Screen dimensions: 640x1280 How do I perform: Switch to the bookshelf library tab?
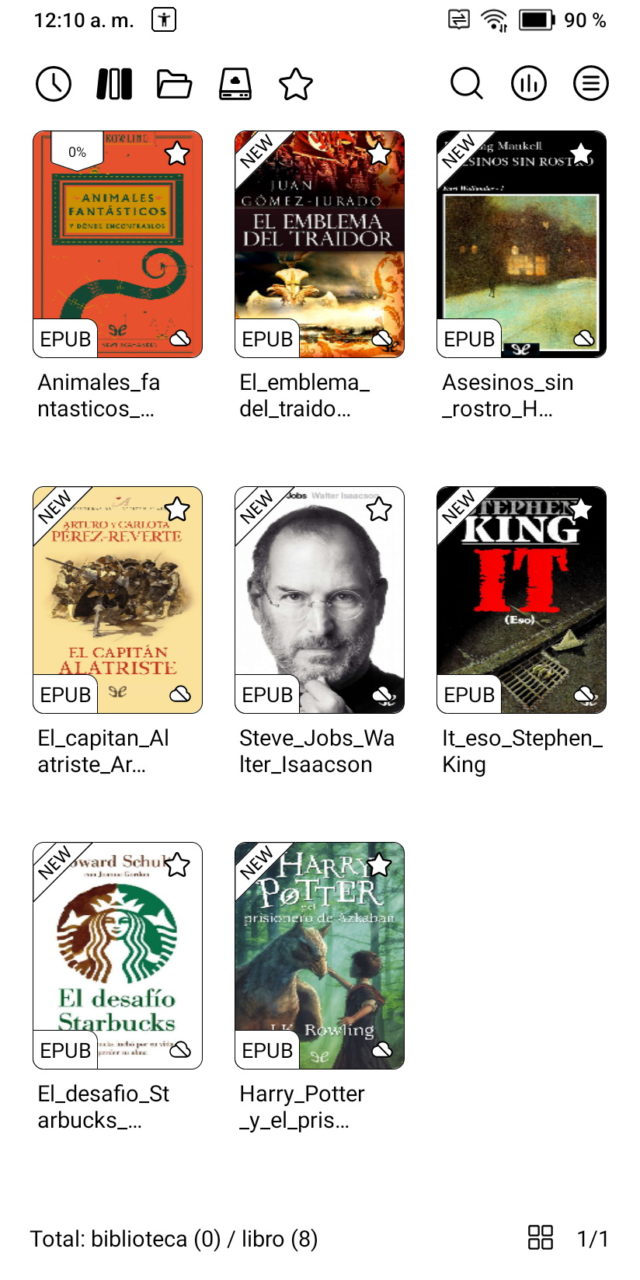[x=114, y=84]
